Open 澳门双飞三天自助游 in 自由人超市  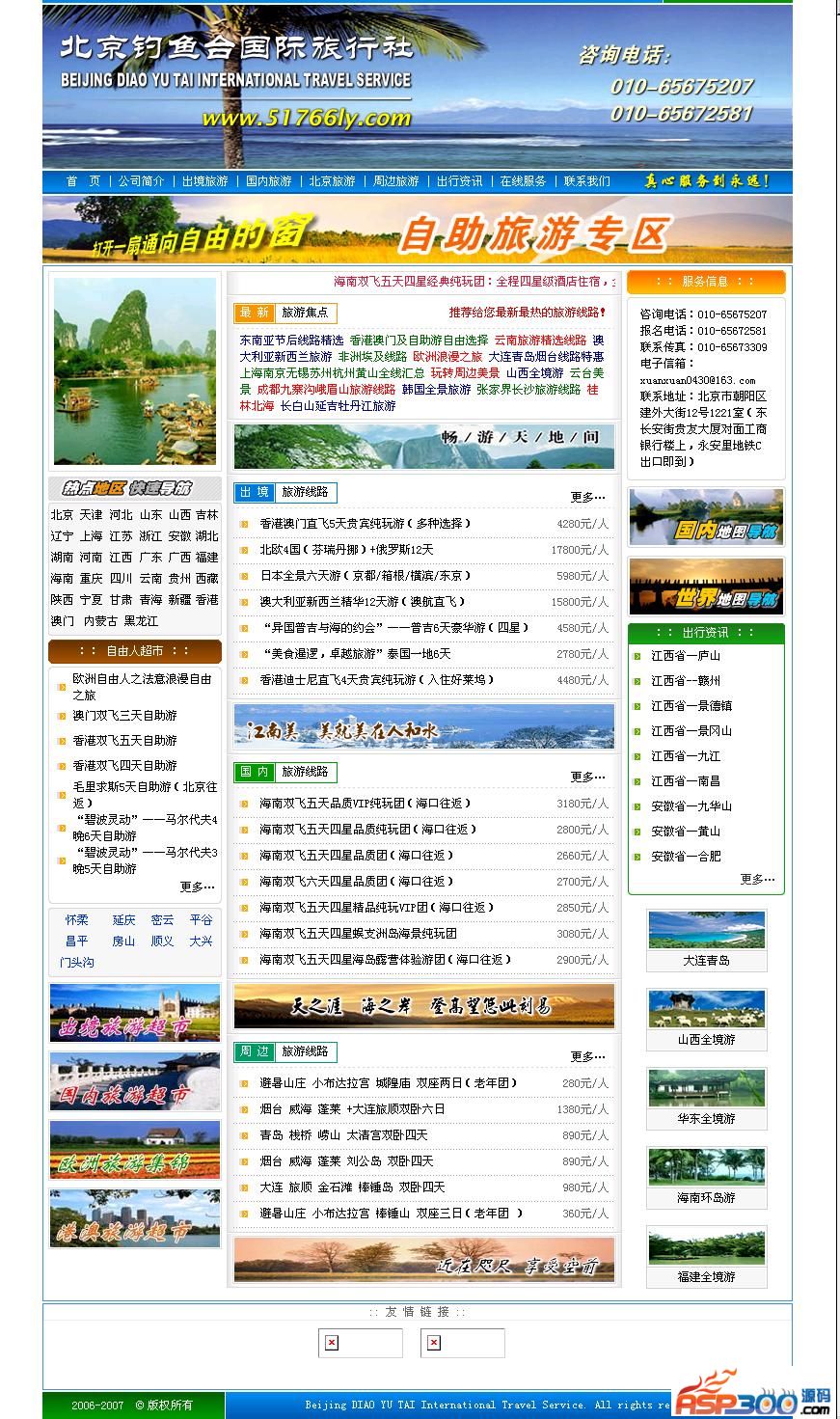[125, 716]
